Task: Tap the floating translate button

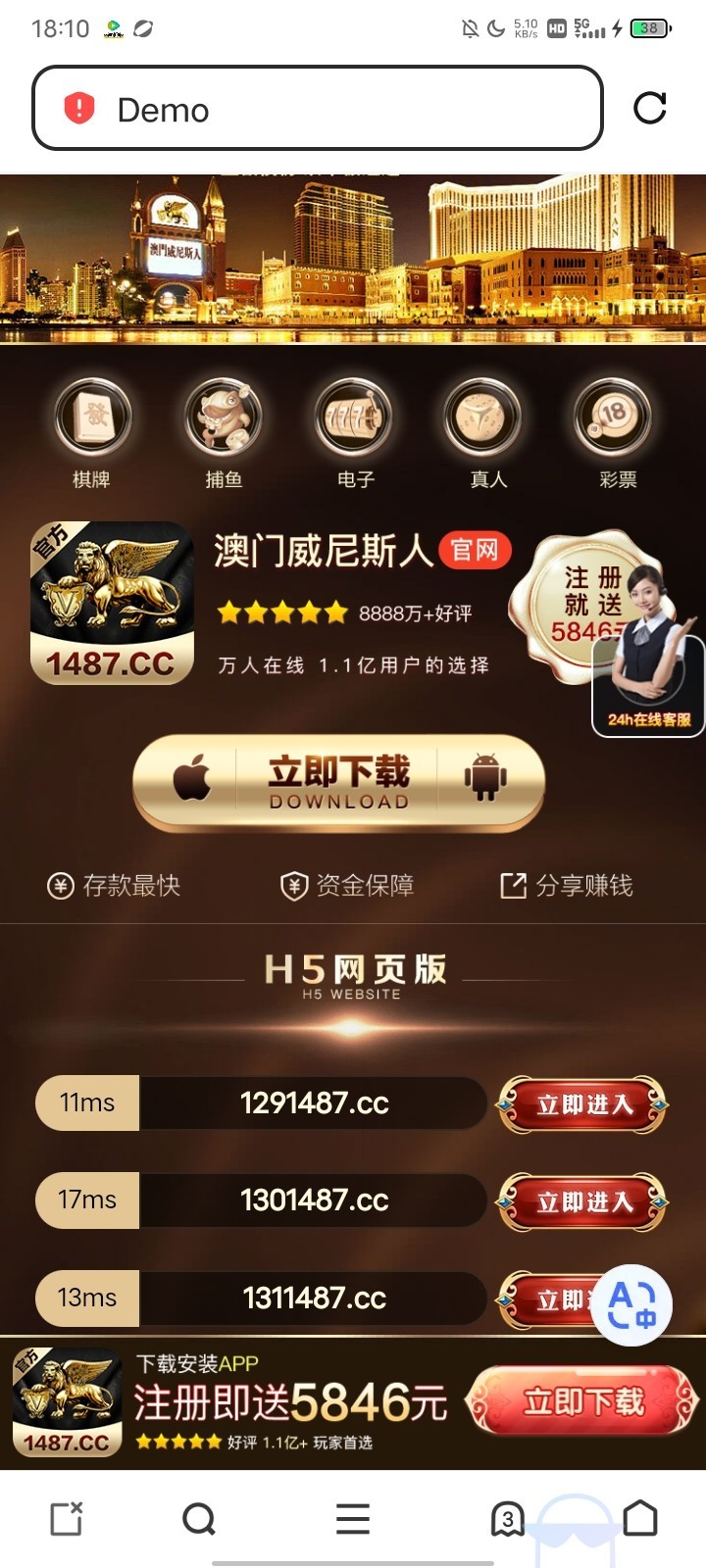Action: click(x=631, y=1305)
